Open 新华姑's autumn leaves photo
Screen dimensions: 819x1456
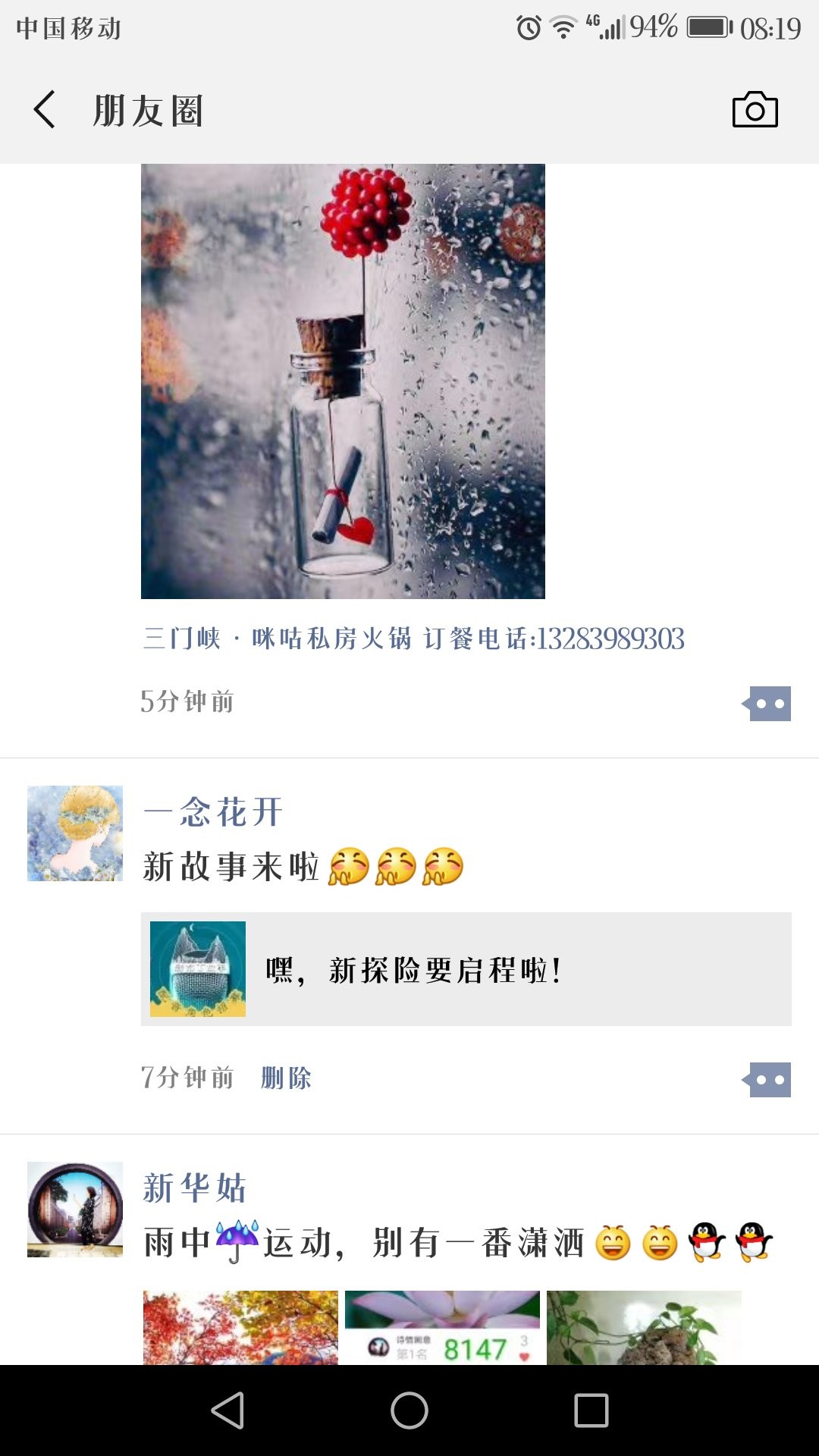tap(240, 1327)
